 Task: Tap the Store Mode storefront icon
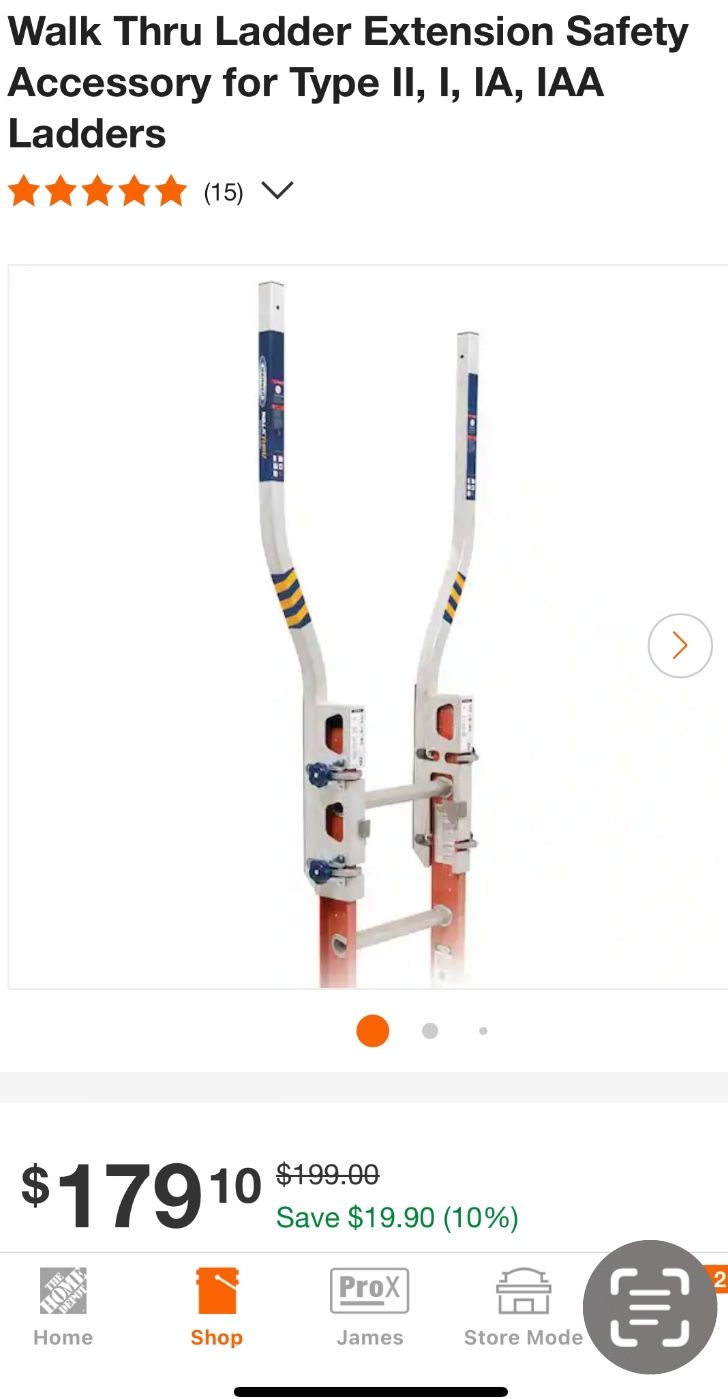click(522, 1293)
